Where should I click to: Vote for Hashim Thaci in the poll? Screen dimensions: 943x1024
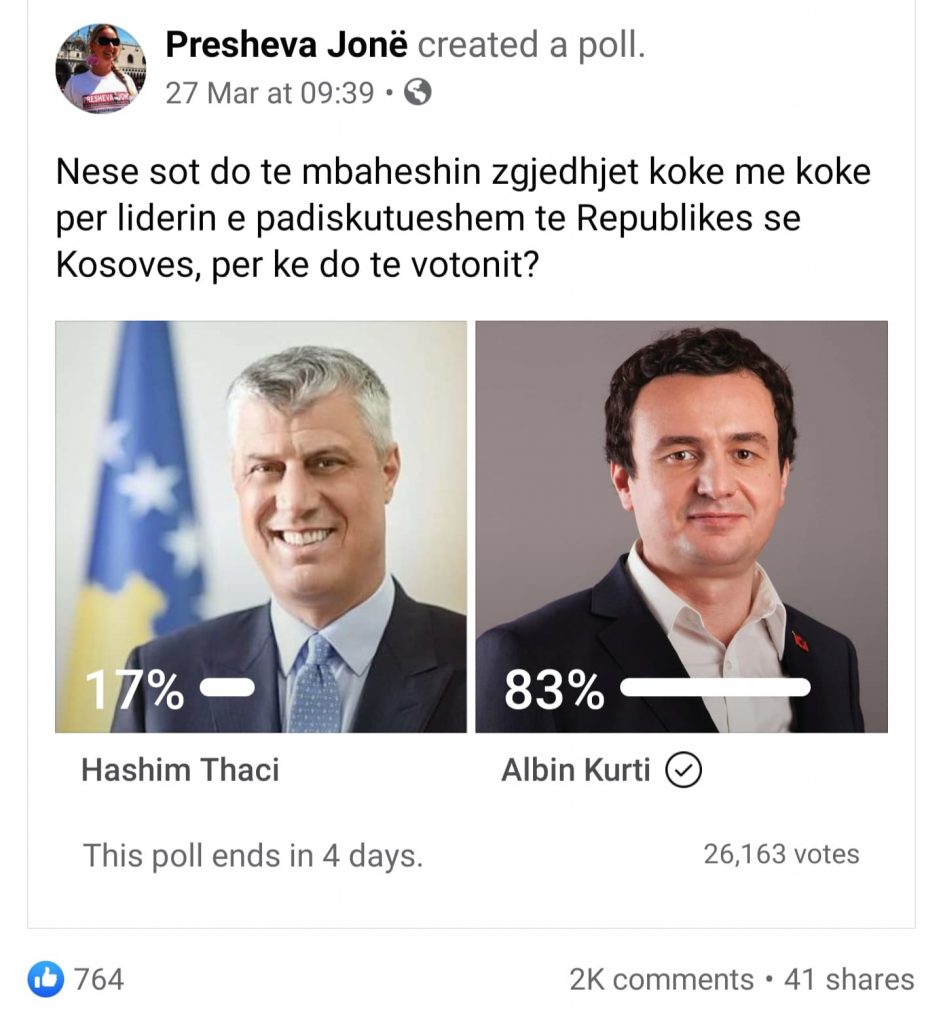pos(260,527)
